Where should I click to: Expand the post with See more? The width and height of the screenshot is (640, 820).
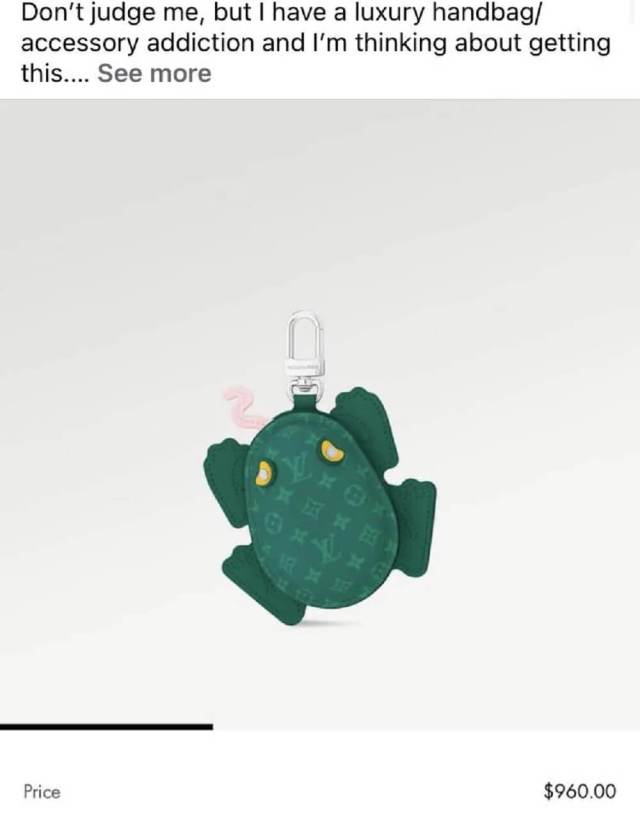pyautogui.click(x=155, y=73)
